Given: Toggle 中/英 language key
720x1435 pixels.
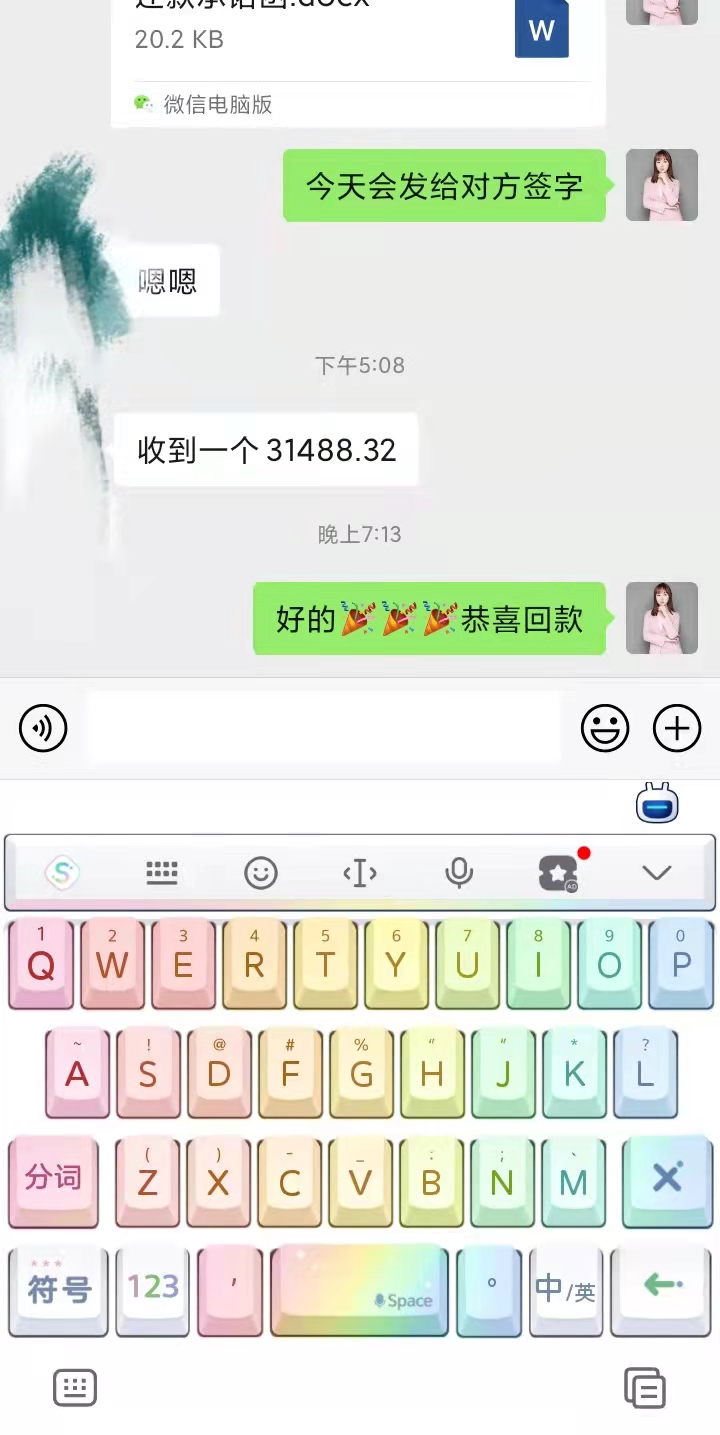Looking at the screenshot, I should click(x=565, y=1290).
